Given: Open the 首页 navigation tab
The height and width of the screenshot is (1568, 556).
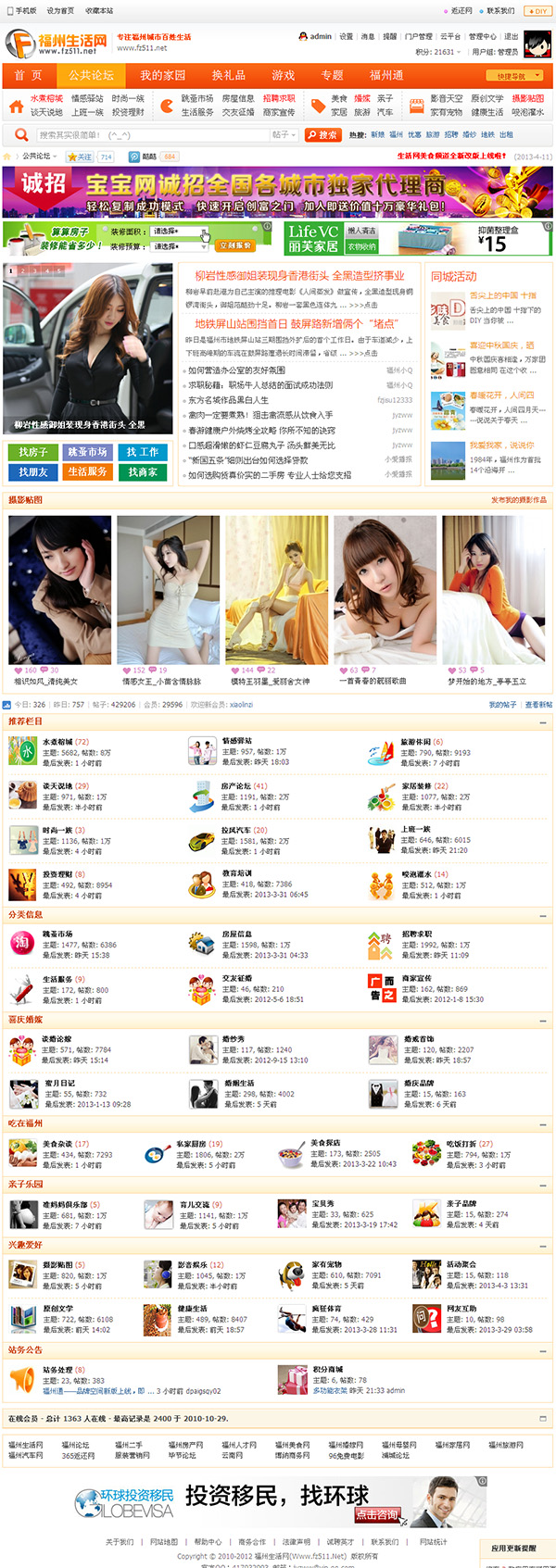Looking at the screenshot, I should (28, 75).
